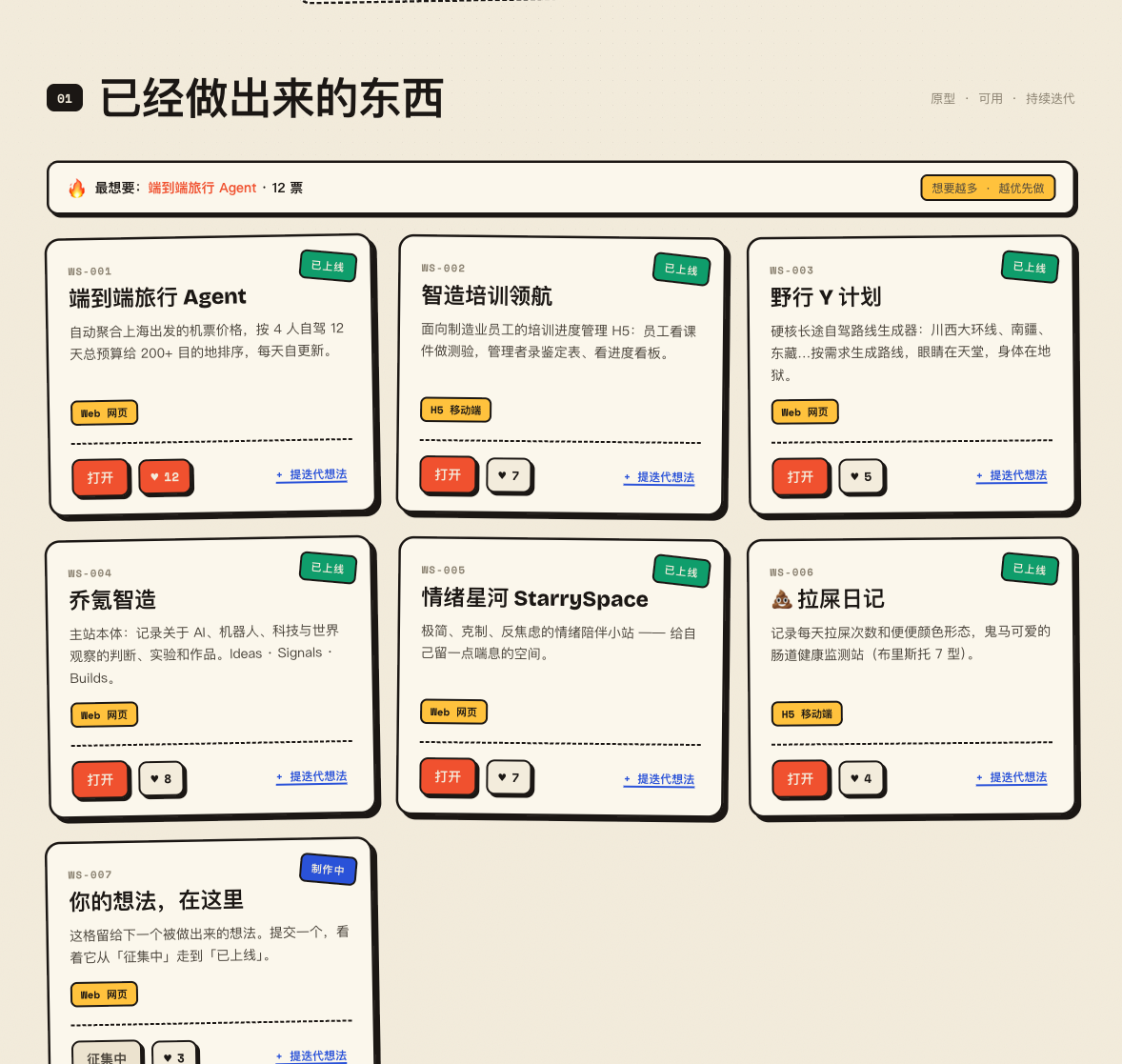Heart 拉屎日记 with 4 votes
This screenshot has height=1064, width=1122.
pos(861,778)
